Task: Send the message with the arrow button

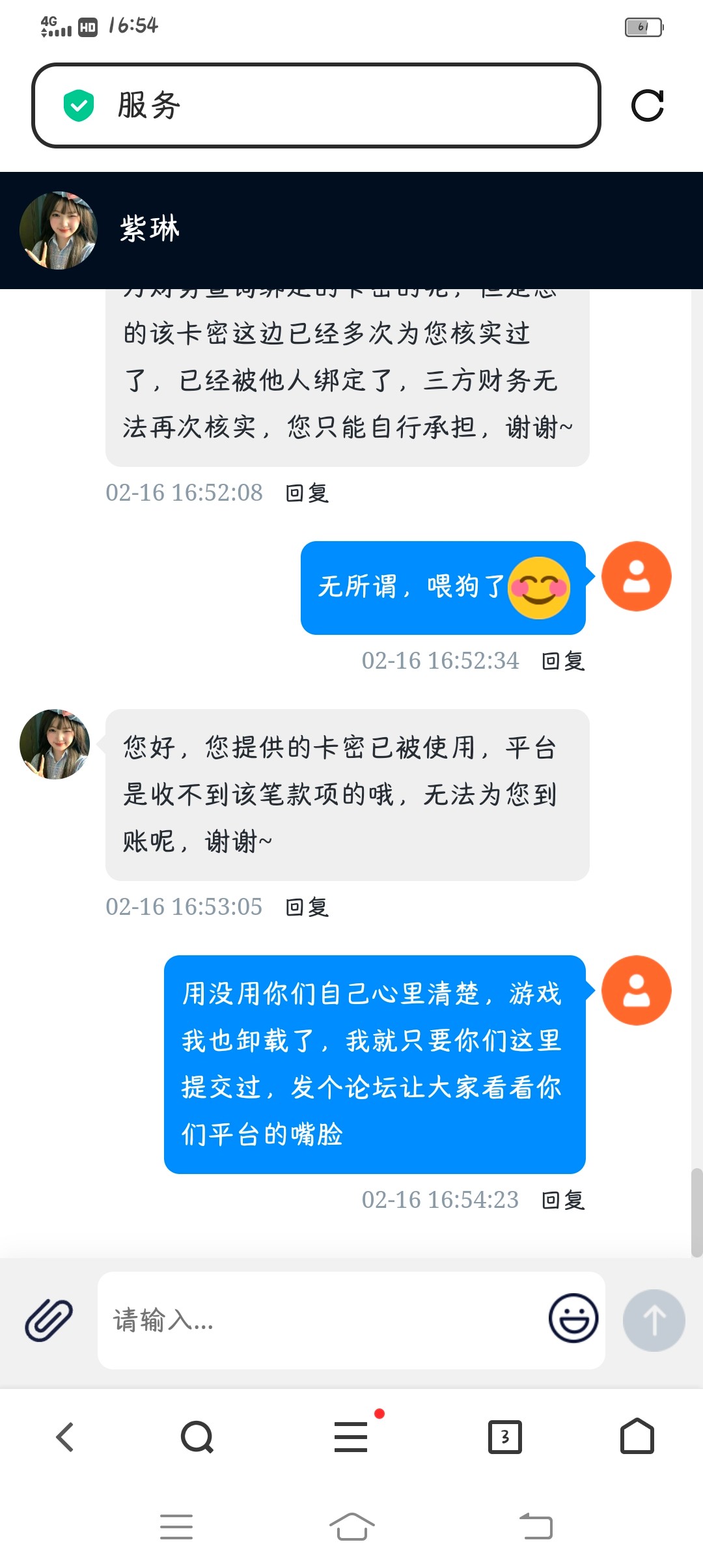Action: click(x=654, y=1320)
